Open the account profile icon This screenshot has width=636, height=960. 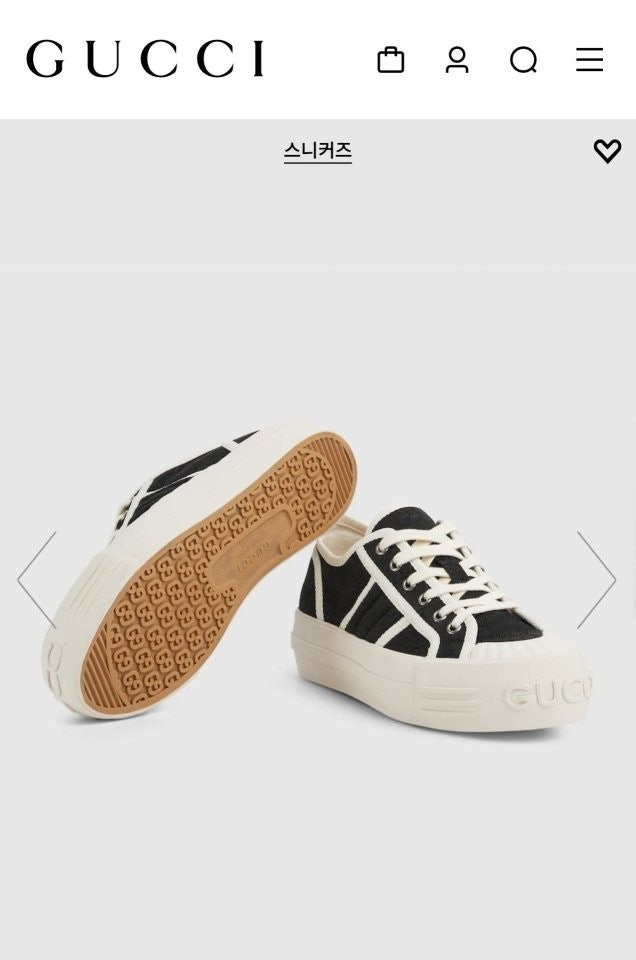[457, 60]
